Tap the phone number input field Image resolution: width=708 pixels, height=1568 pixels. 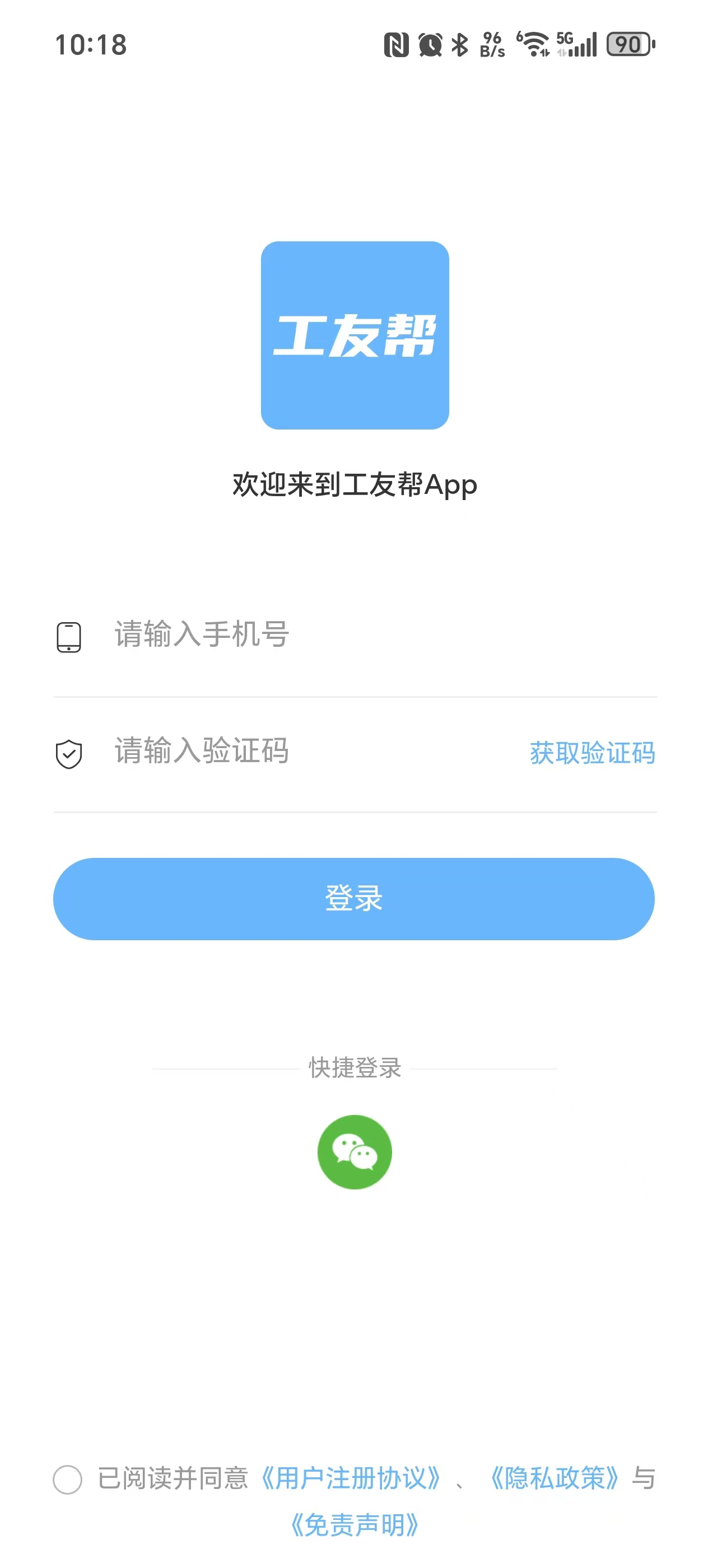click(365, 635)
